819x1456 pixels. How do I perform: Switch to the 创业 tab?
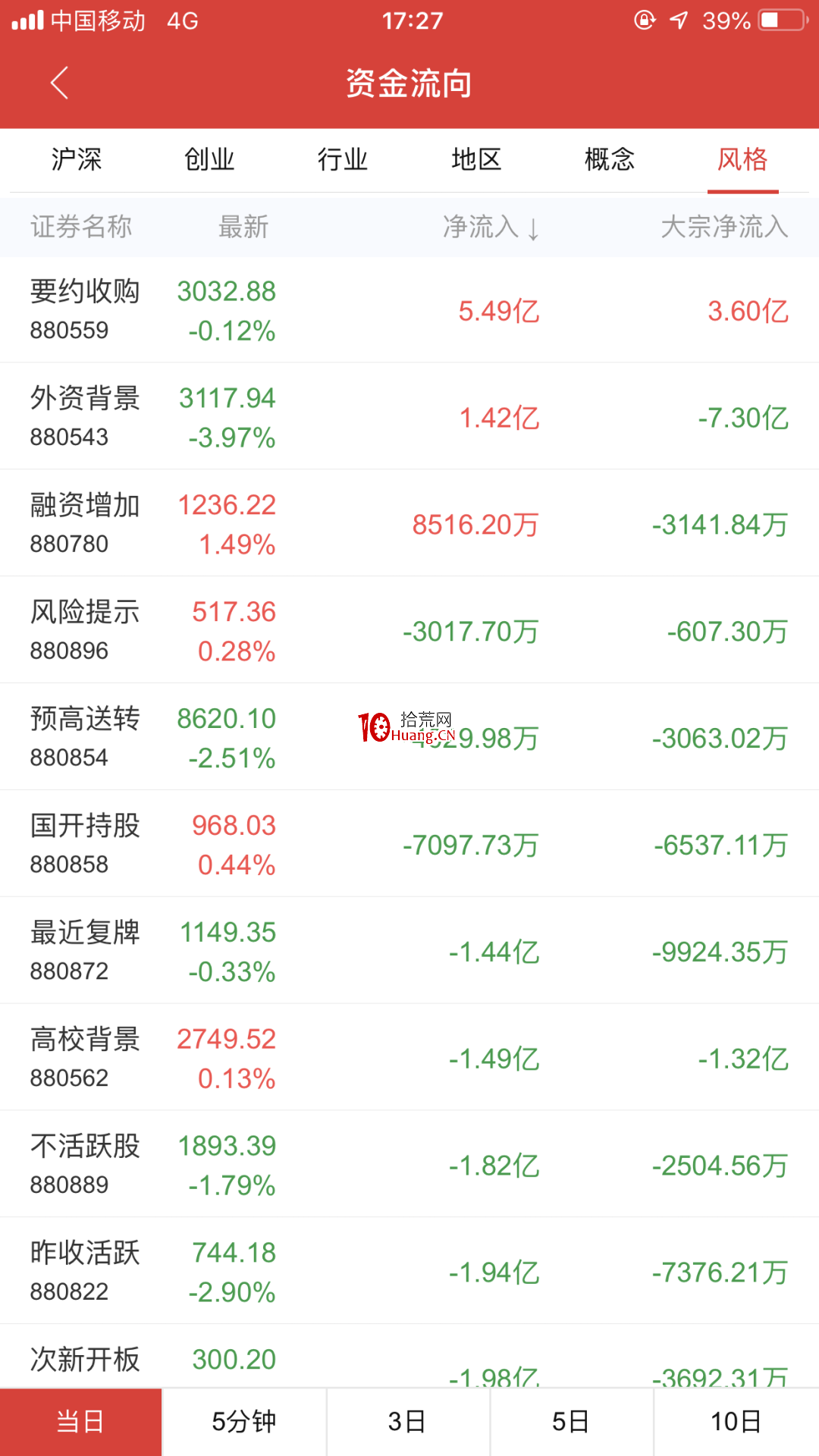[210, 159]
